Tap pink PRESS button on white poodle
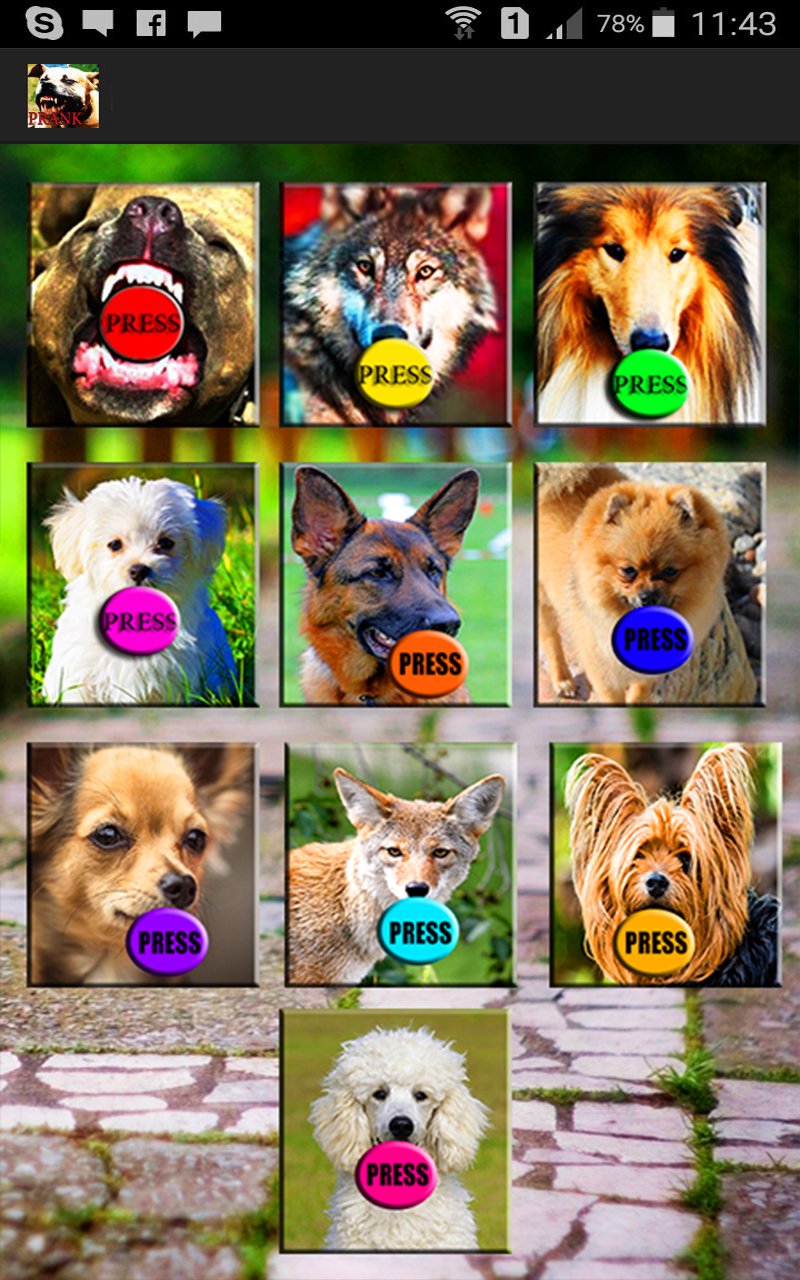Image resolution: width=800 pixels, height=1280 pixels. 397,1174
